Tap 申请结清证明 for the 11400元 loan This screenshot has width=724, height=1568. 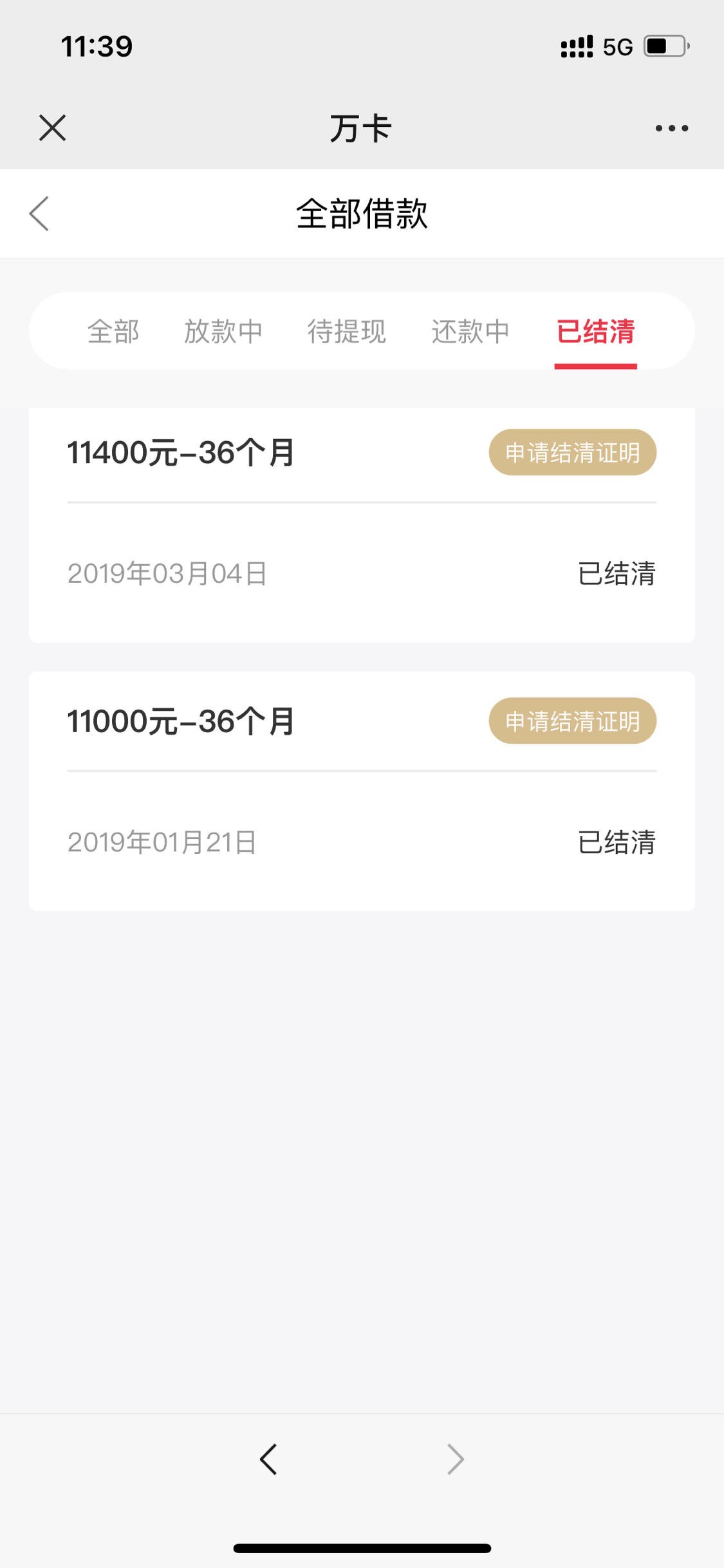[x=573, y=452]
